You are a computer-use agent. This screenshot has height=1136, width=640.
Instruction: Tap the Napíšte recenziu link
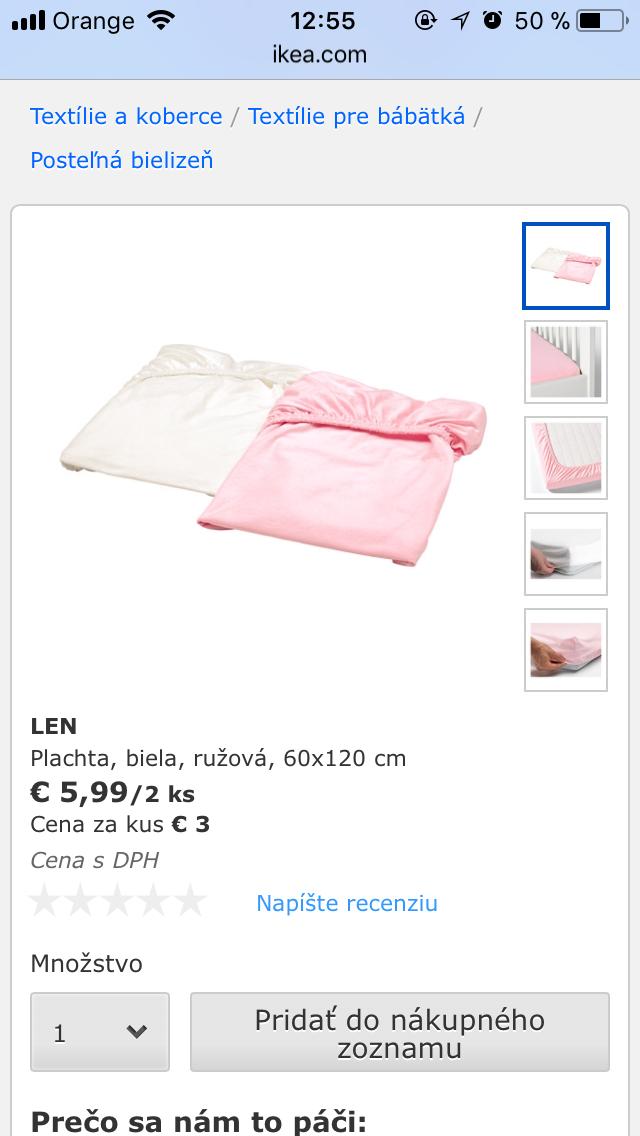(347, 903)
